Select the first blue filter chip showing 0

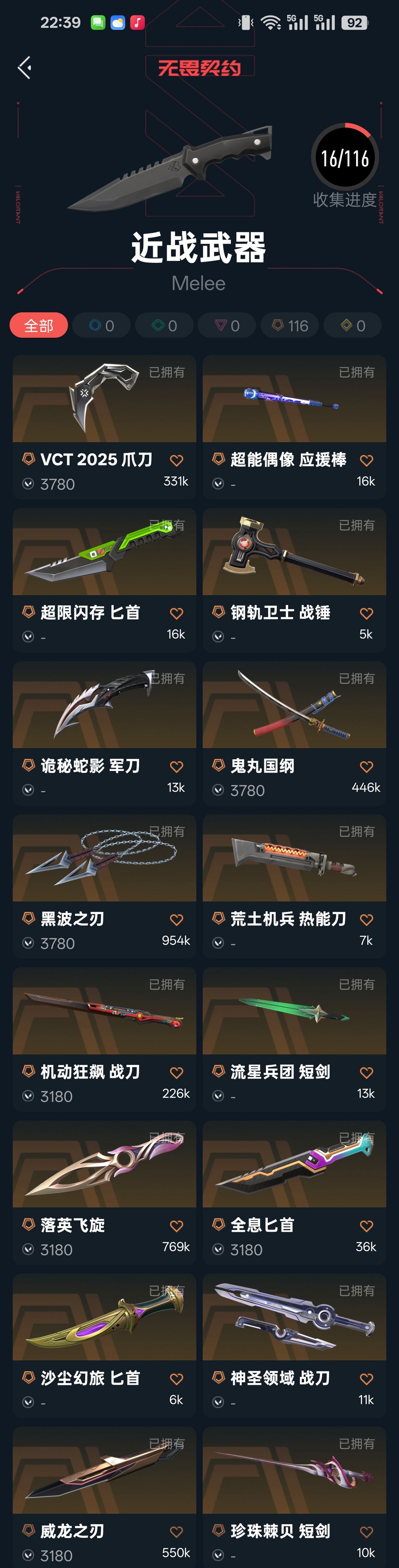tap(102, 326)
